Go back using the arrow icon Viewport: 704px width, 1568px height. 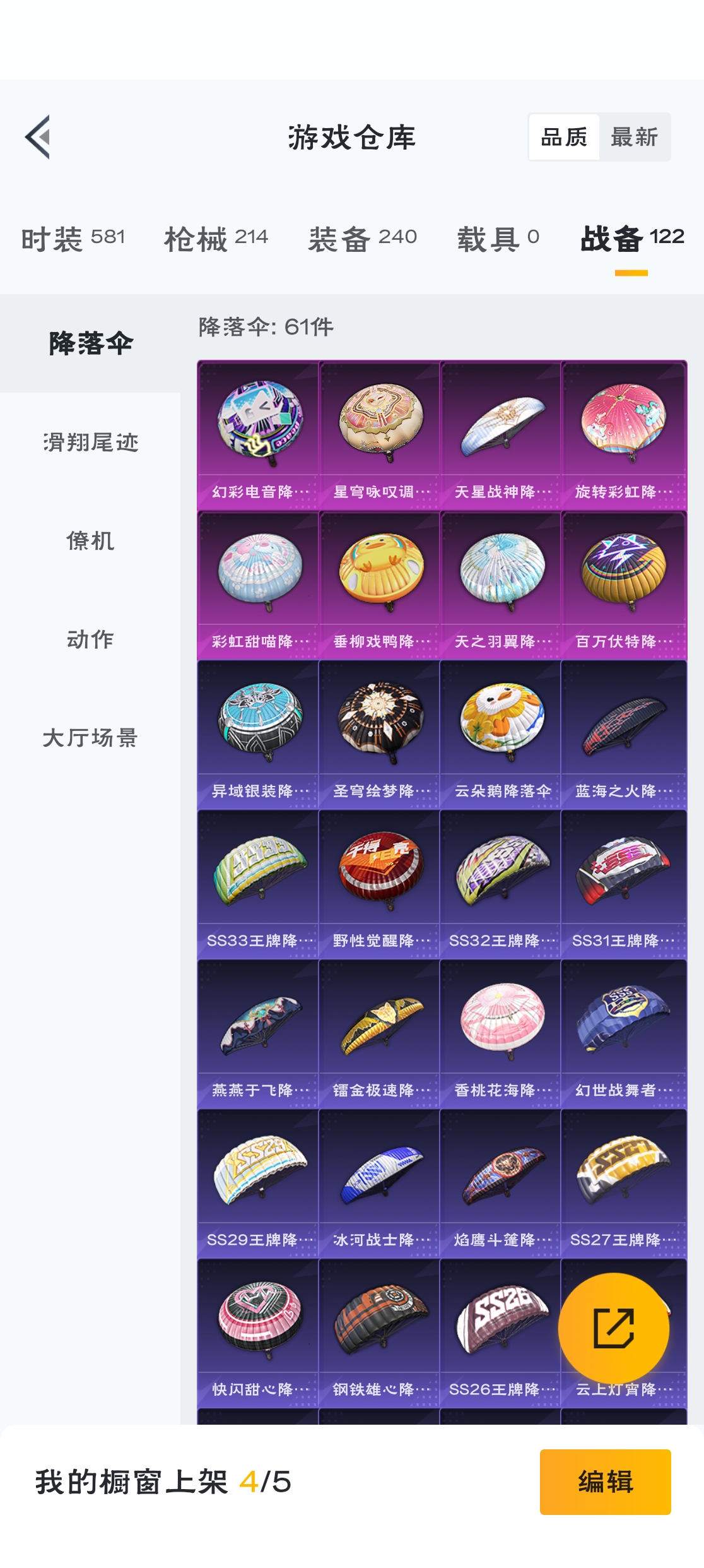pos(38,137)
